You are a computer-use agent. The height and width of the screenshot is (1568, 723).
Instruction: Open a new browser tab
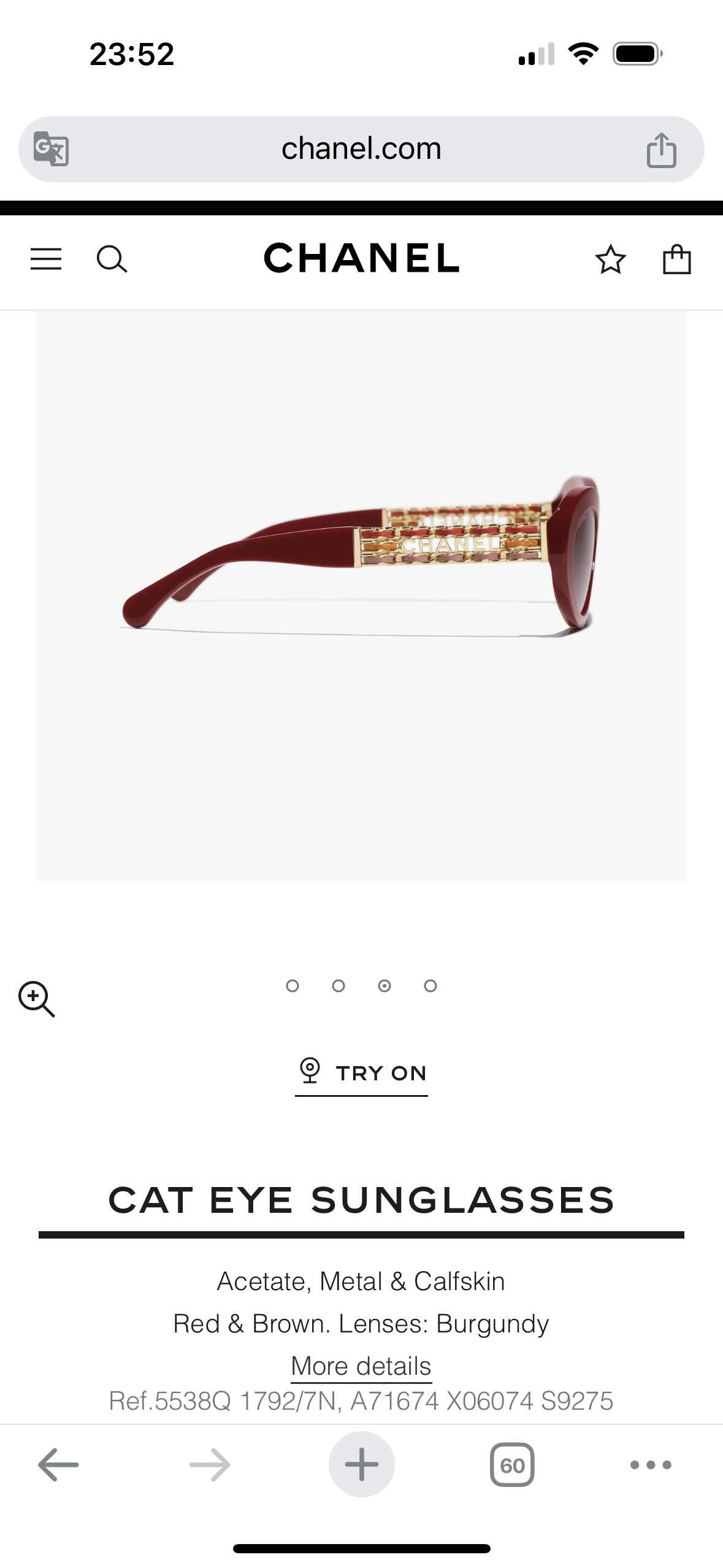click(361, 1465)
